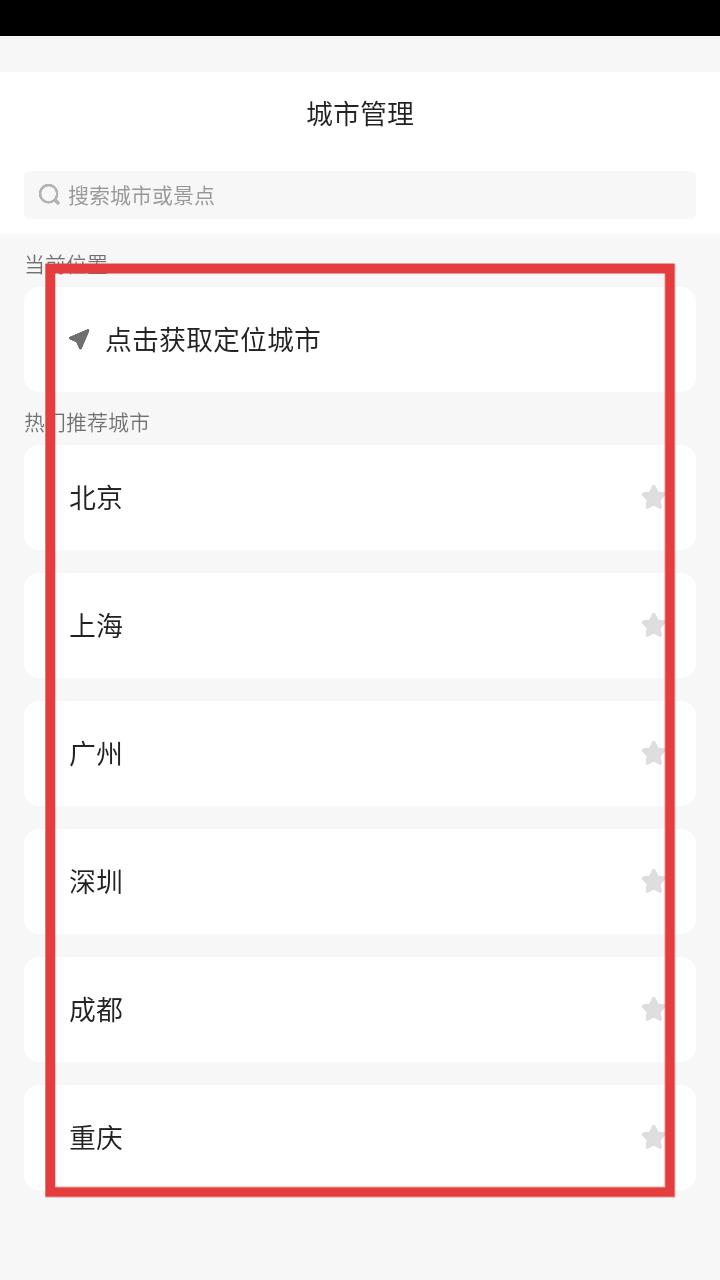
Task: Favorite 深圳 with its star icon
Action: pos(653,881)
